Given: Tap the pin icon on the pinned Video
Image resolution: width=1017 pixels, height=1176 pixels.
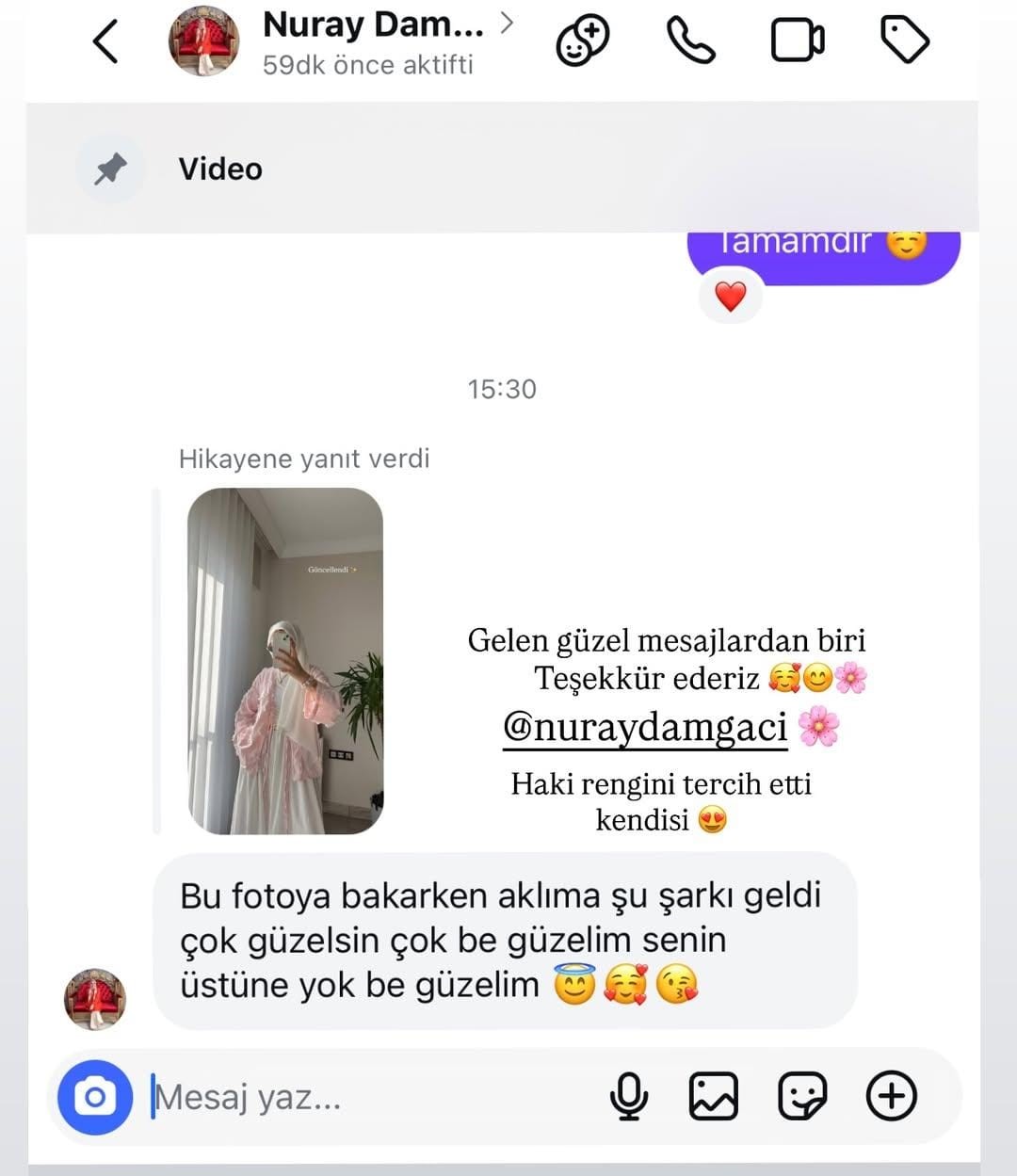Looking at the screenshot, I should coord(110,169).
